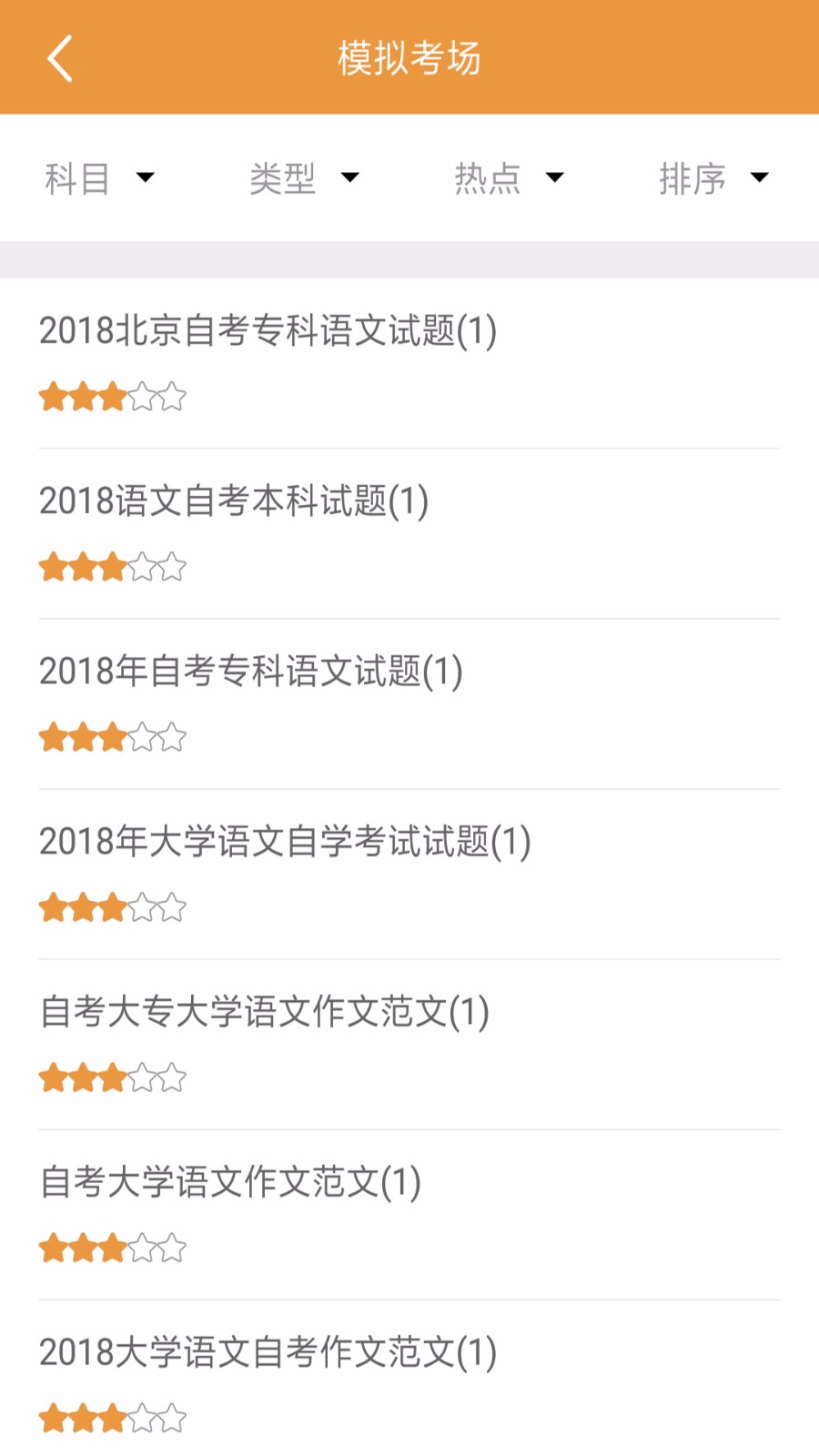Open 2018年大学语文自学考试试题(1)

[x=285, y=842]
